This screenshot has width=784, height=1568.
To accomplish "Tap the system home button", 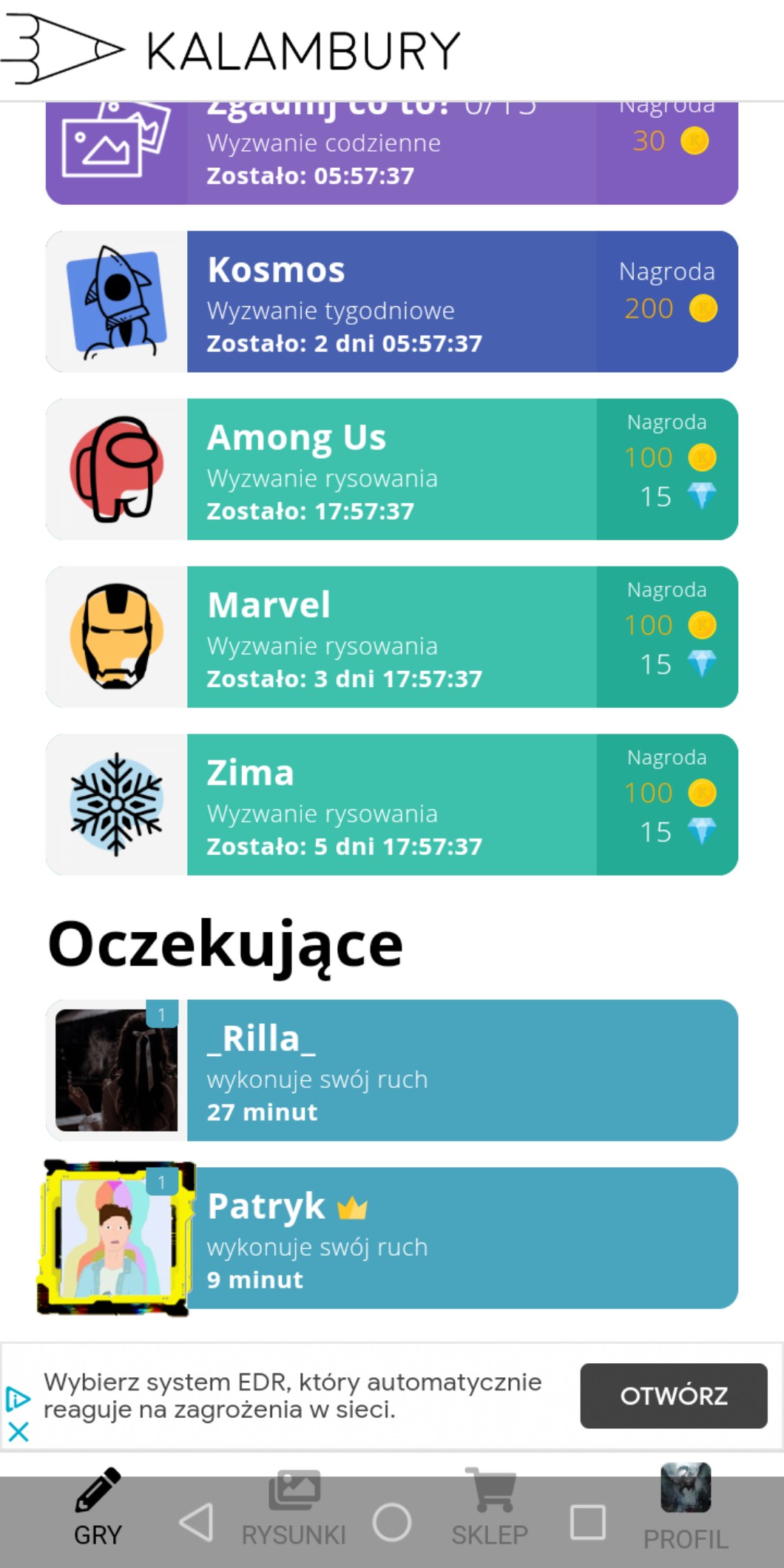I will [392, 1522].
